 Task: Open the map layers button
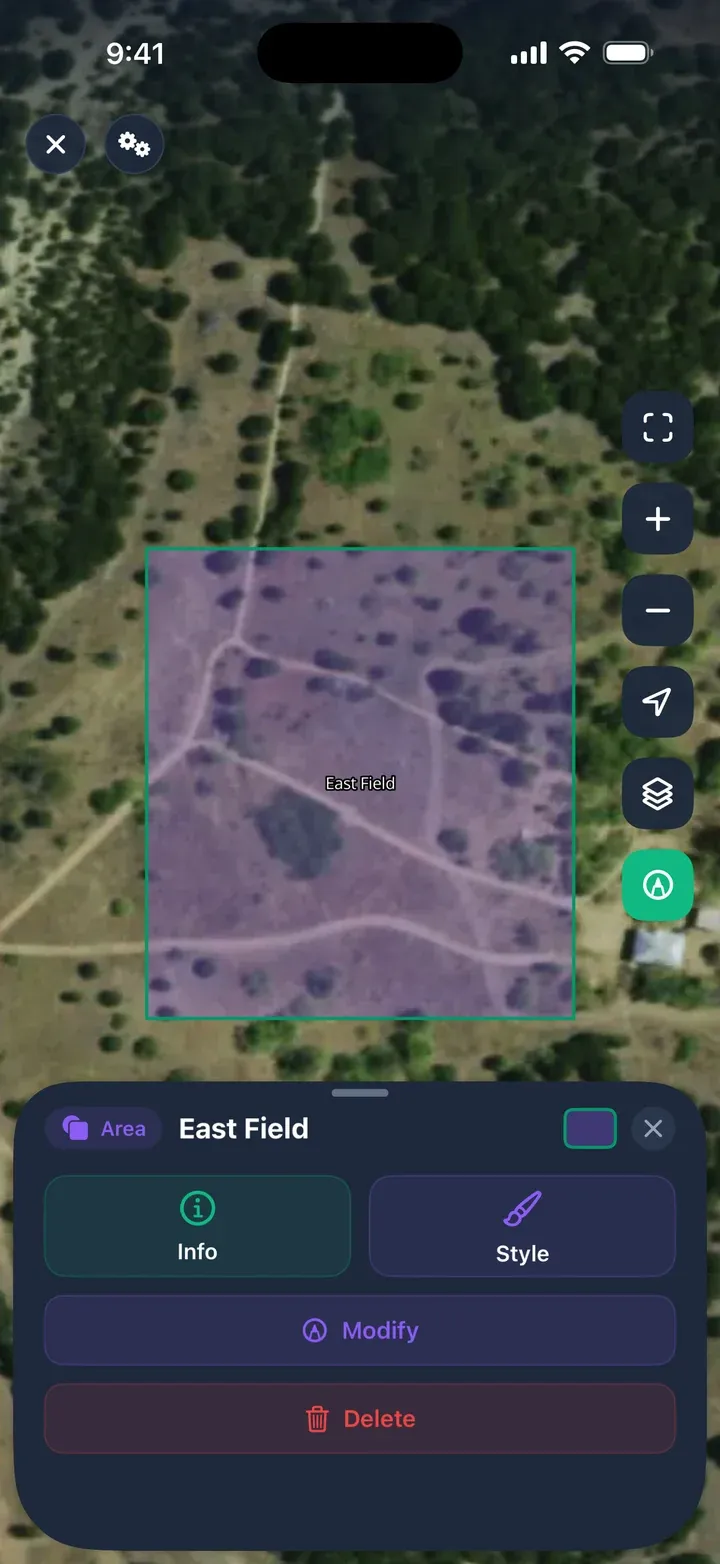click(x=657, y=794)
